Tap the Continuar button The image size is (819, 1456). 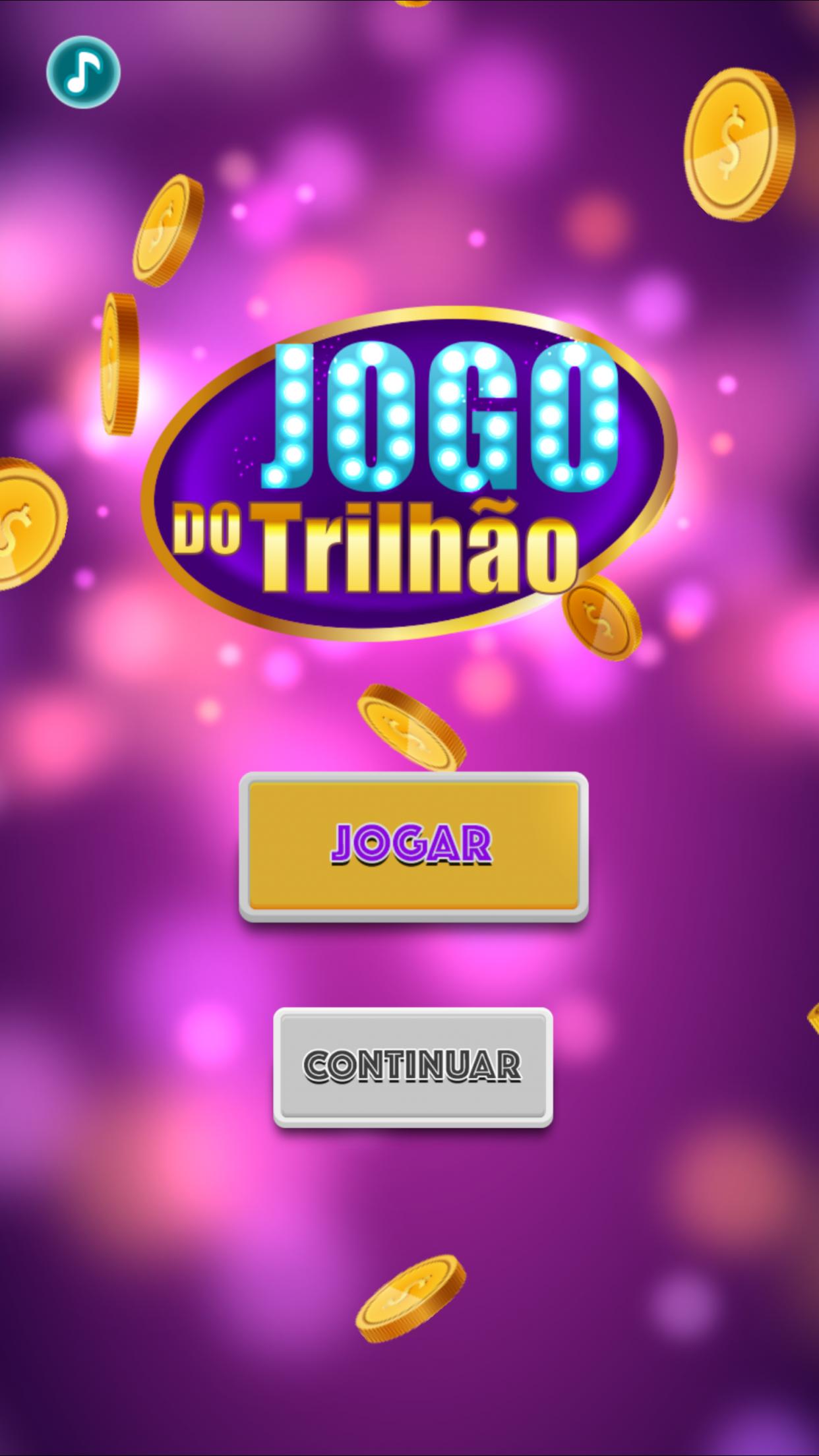click(413, 1066)
